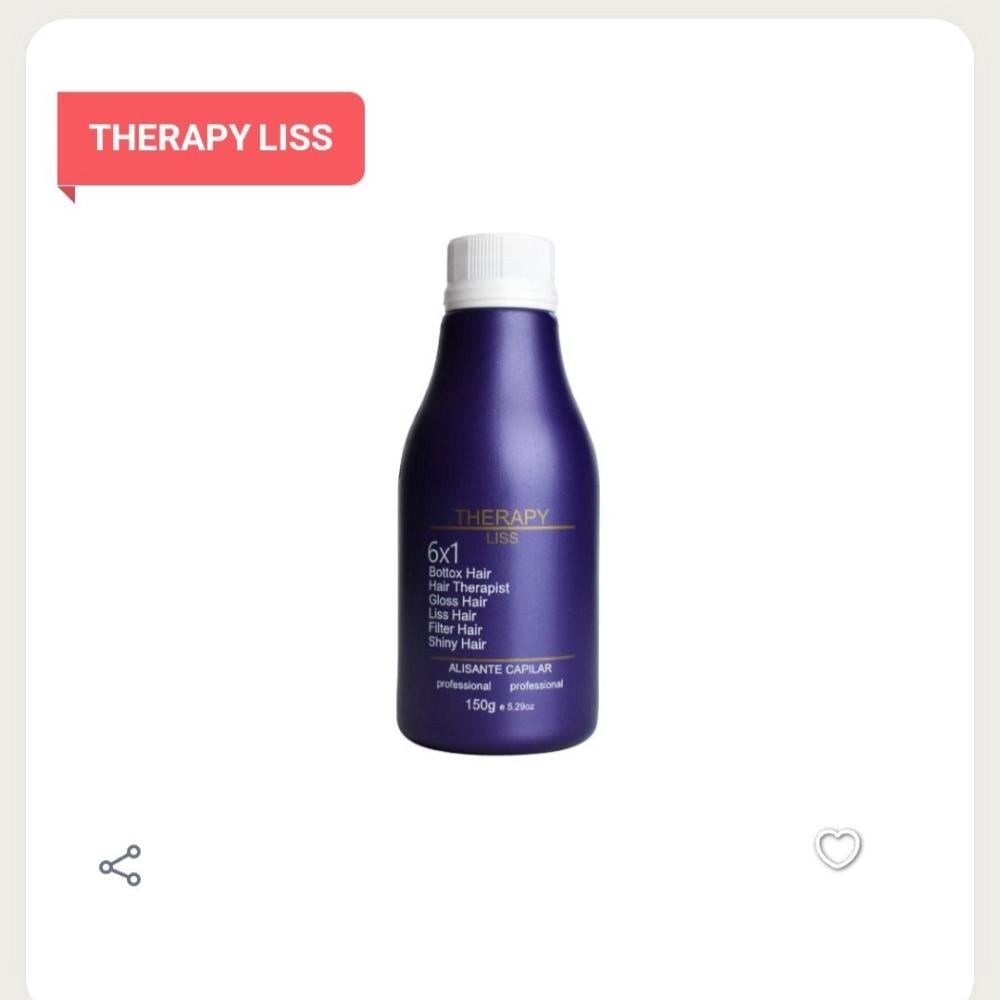Open the Therapy Liss product image
Viewport: 1000px width, 1000px height.
(499, 493)
